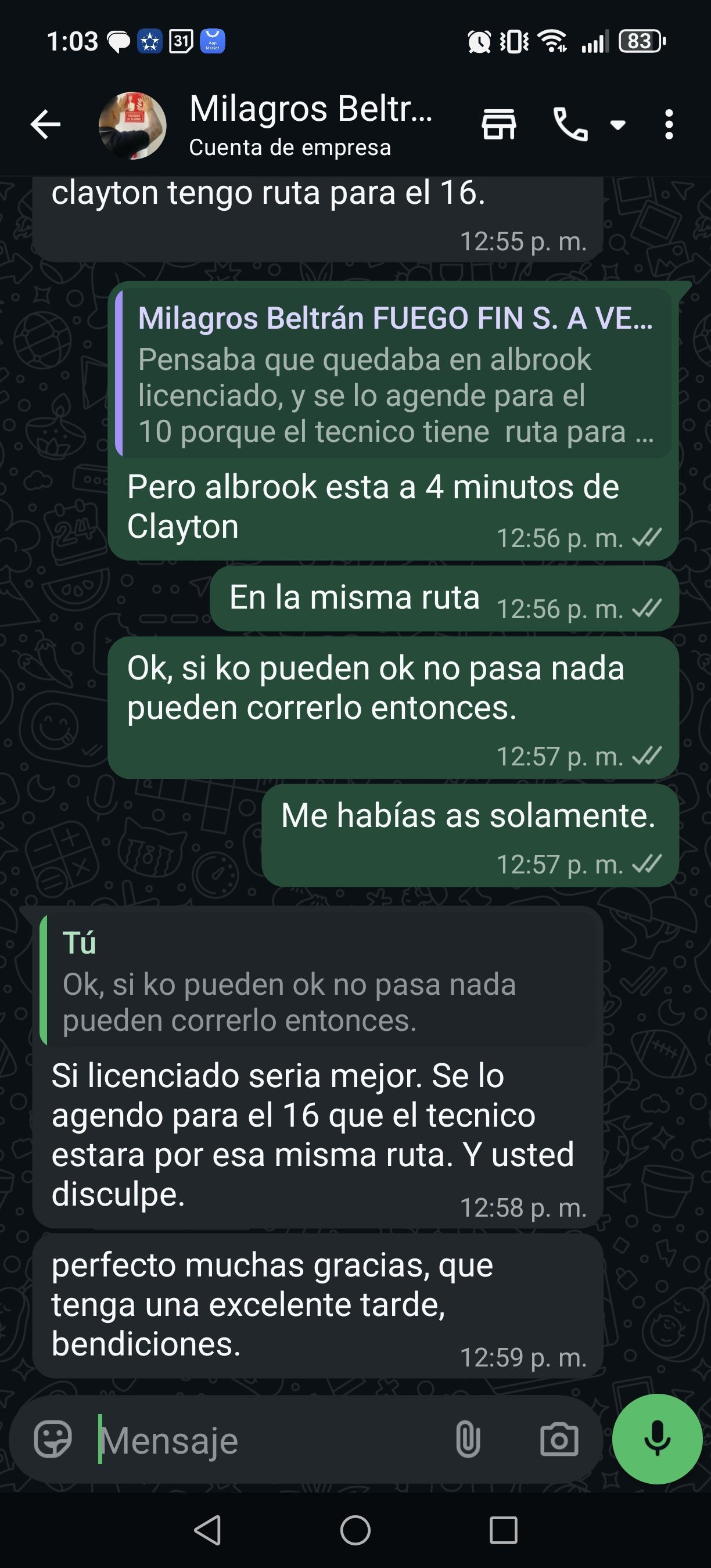711x1568 pixels.
Task: Open the camera from the message bar
Action: [559, 1440]
